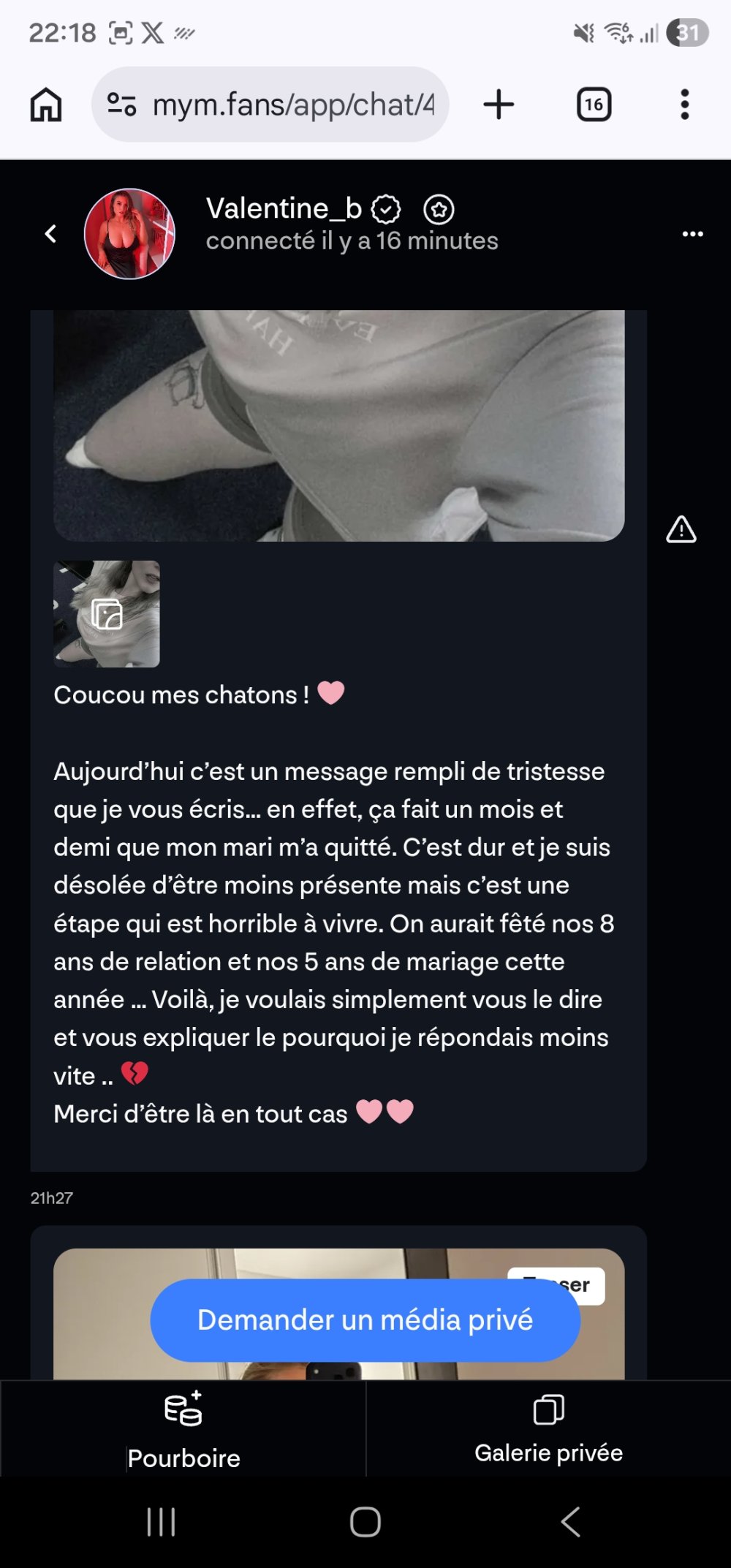
Task: View the large photo in the message
Action: coord(338,425)
